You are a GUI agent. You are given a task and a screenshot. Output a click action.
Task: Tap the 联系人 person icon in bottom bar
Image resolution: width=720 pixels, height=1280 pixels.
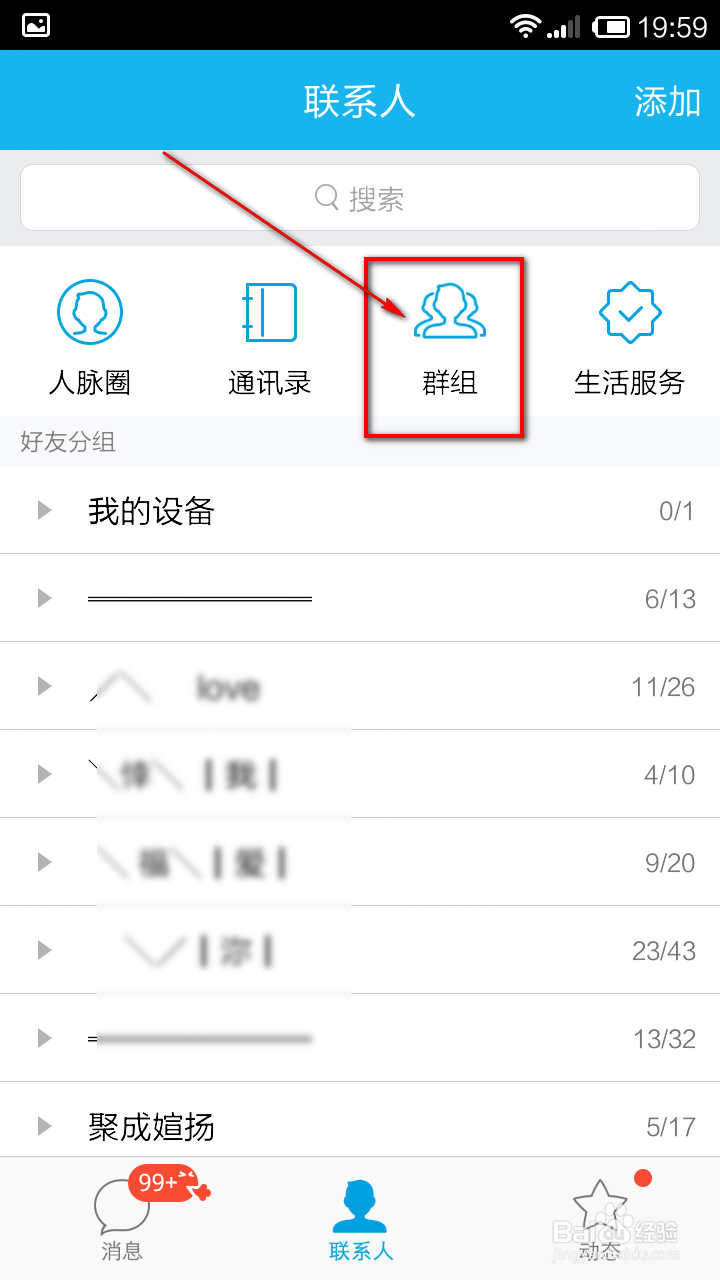[360, 1205]
